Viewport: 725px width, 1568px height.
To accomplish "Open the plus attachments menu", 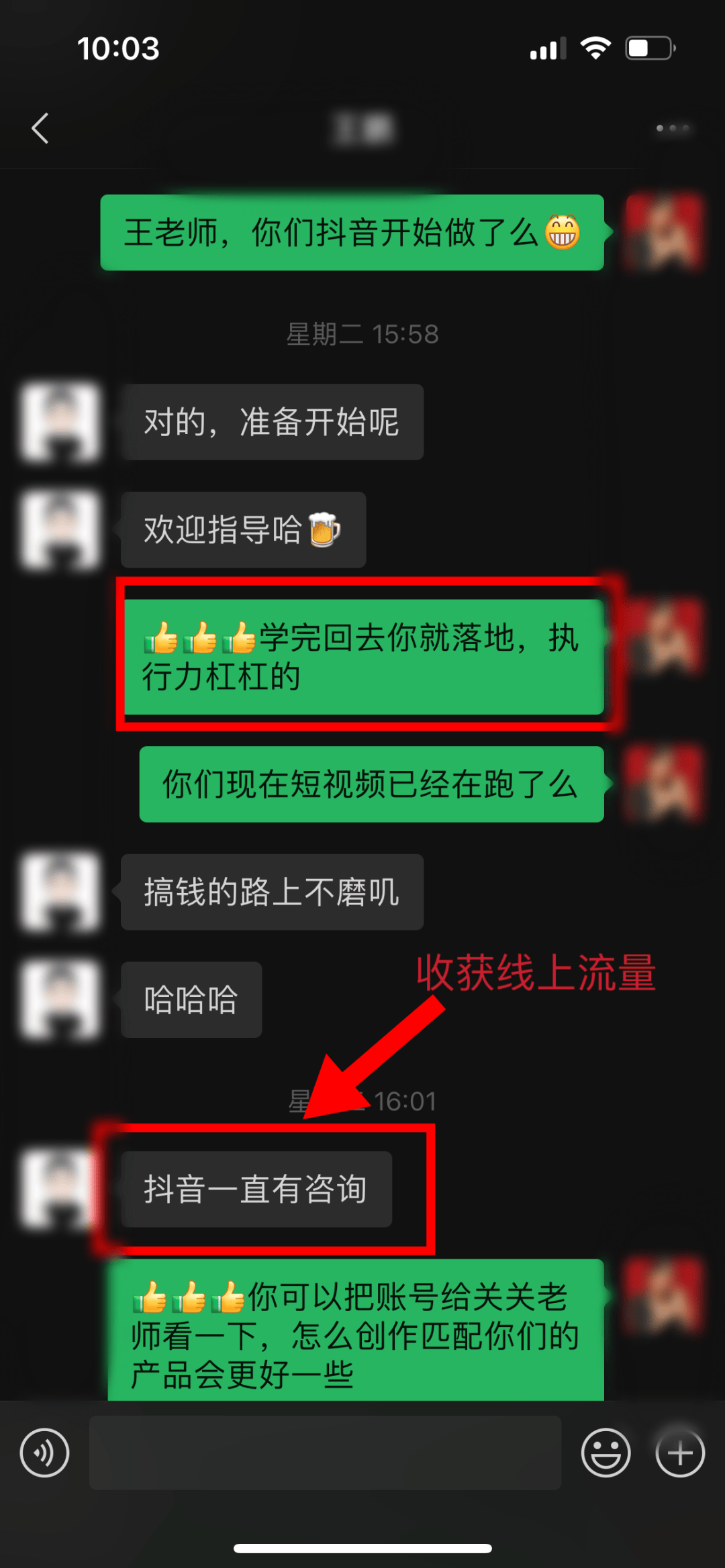I will click(x=680, y=1453).
